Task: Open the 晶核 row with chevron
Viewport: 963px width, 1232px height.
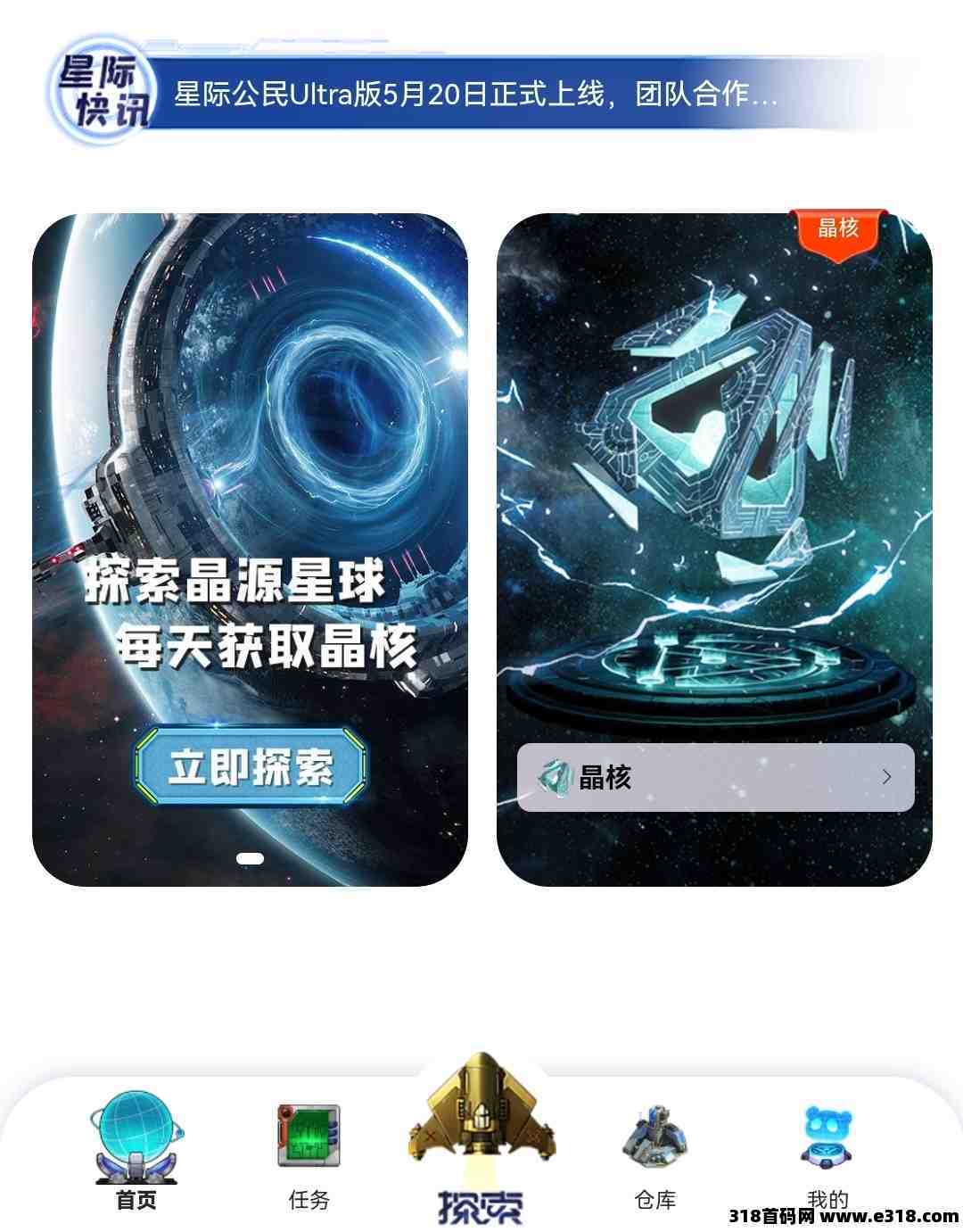Action: [x=715, y=777]
